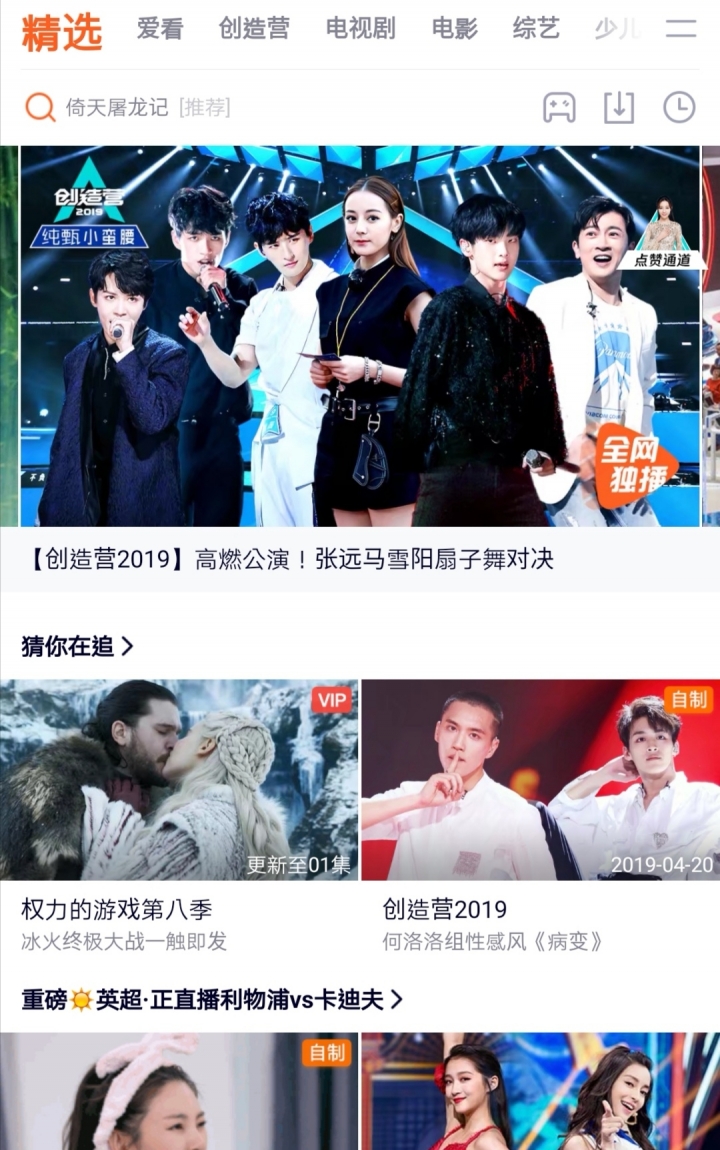720x1150 pixels.
Task: Open the 猜你在追 section
Action: (x=78, y=646)
